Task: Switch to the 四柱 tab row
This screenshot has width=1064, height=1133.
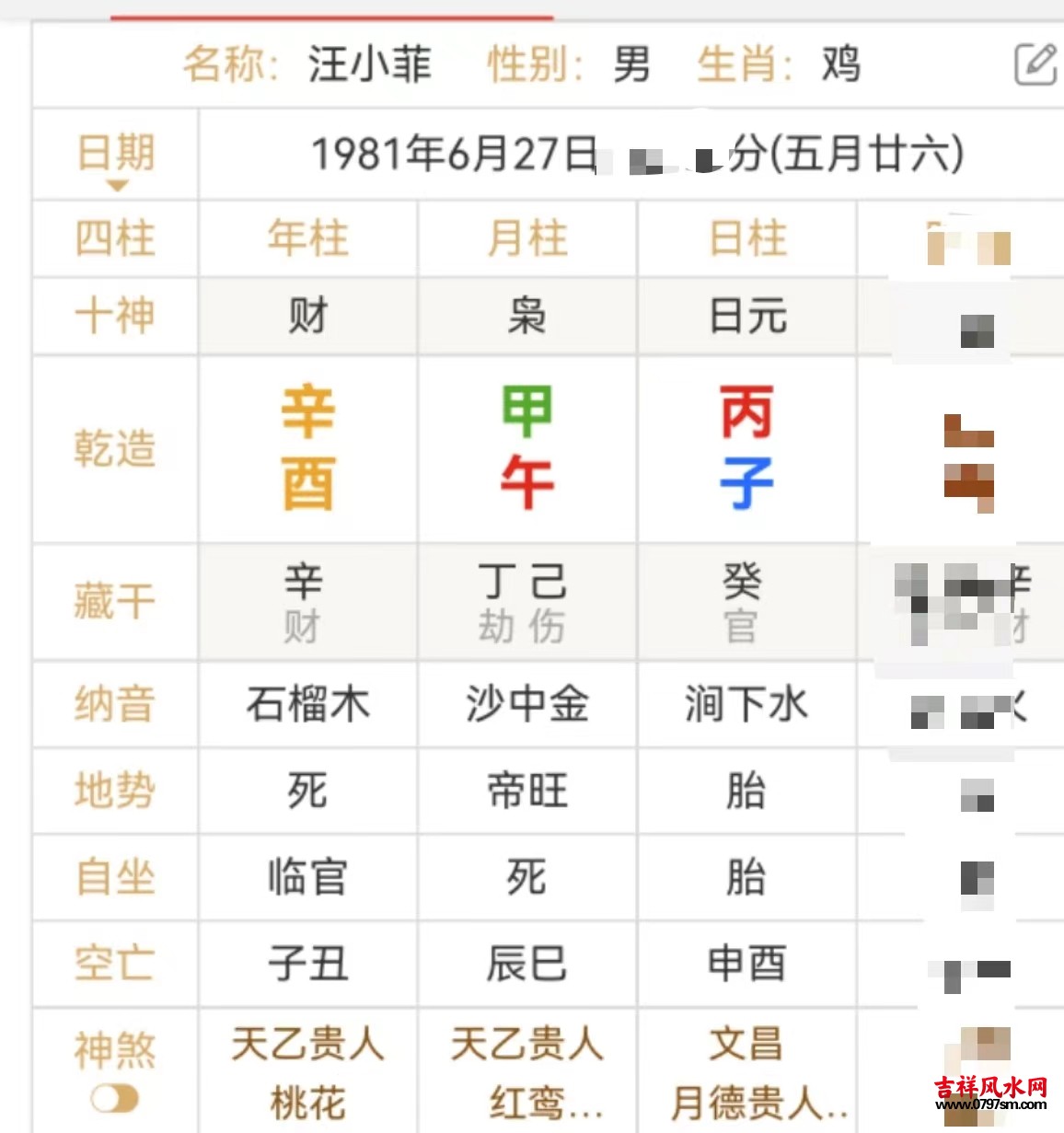Action: pos(114,238)
